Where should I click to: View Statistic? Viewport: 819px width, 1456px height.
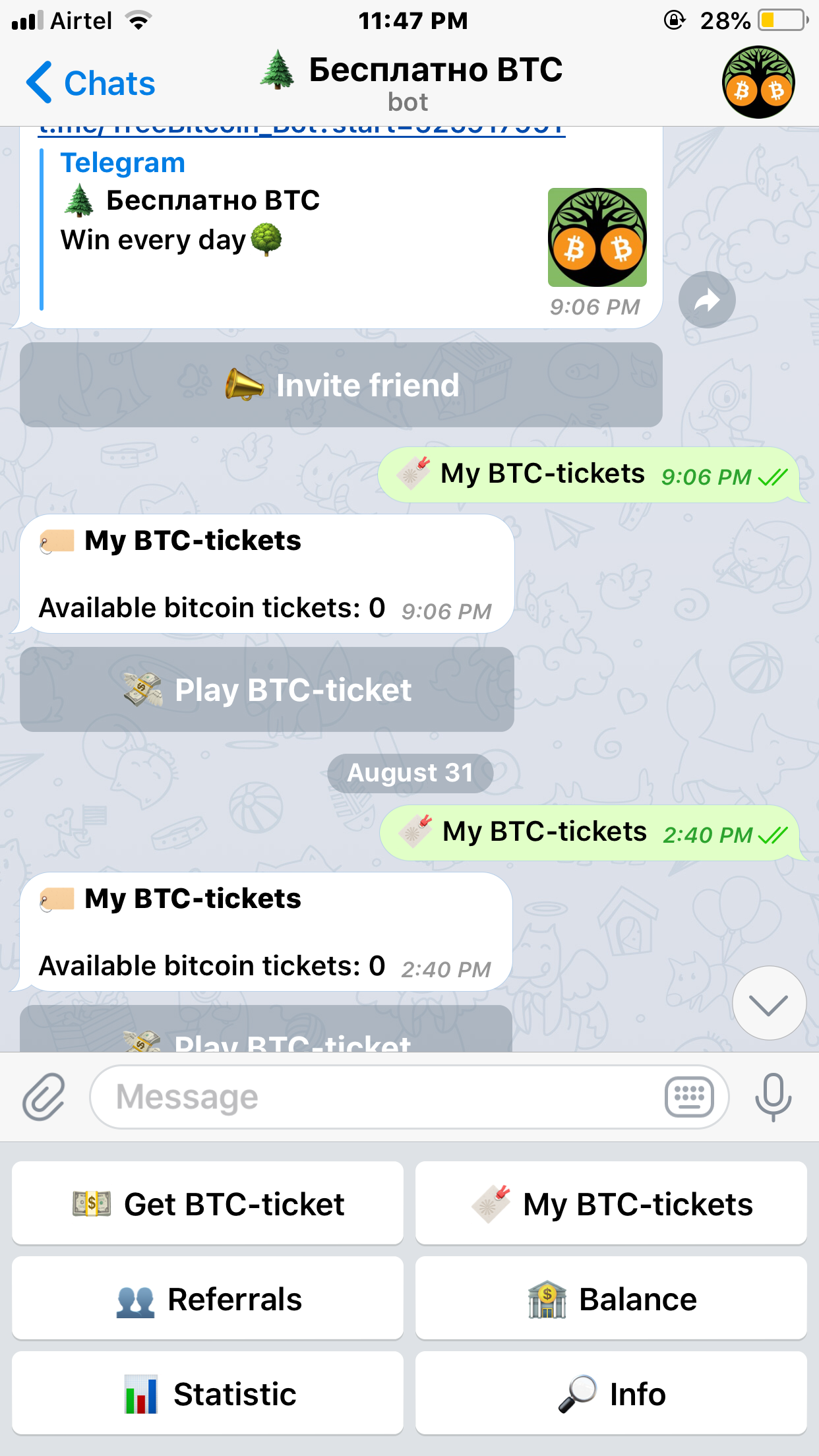click(208, 1394)
